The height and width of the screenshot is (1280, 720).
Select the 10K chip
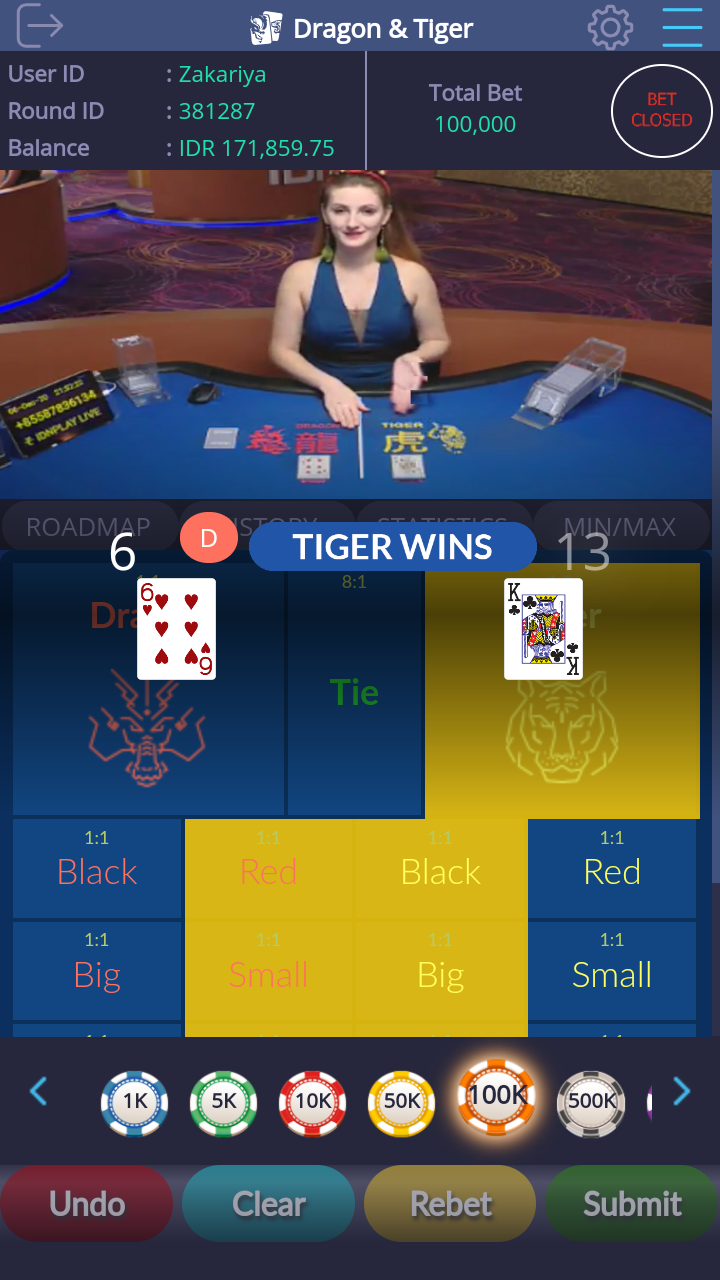313,1101
